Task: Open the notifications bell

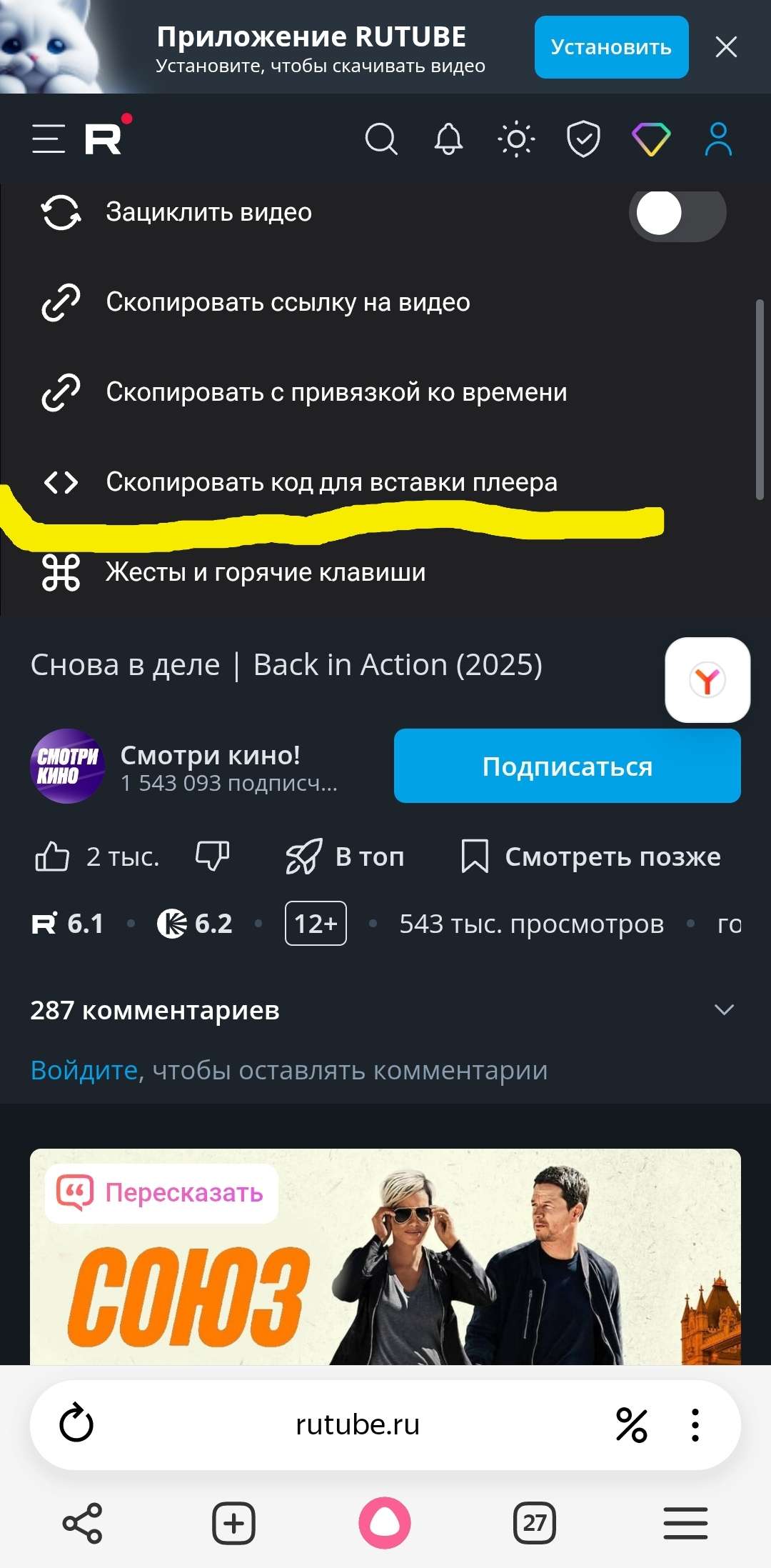Action: tap(448, 139)
